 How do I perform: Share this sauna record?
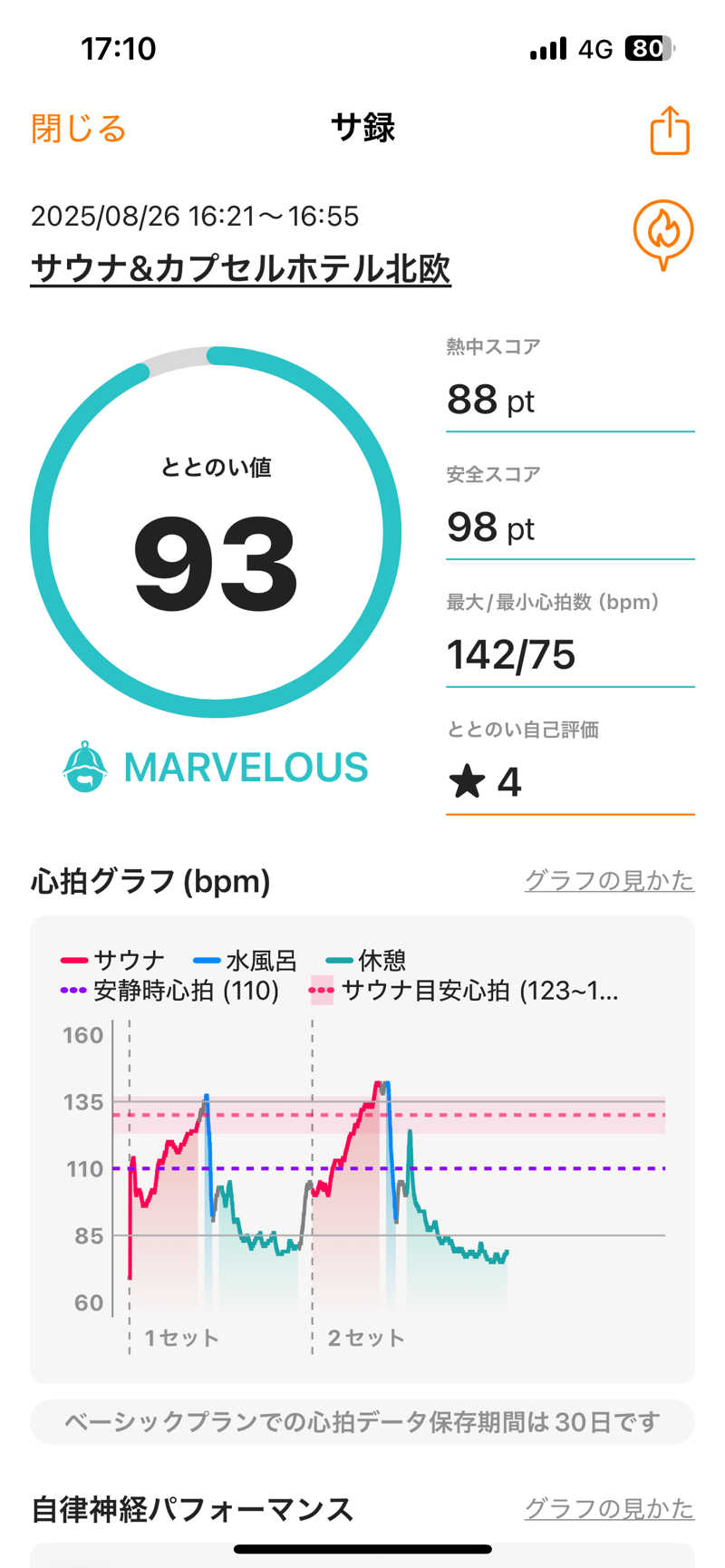point(670,131)
